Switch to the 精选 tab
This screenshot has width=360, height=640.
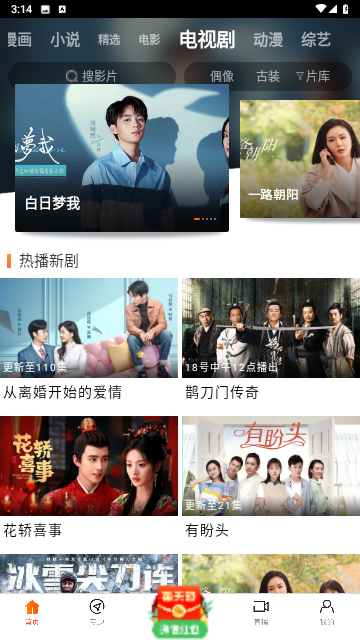click(x=109, y=40)
